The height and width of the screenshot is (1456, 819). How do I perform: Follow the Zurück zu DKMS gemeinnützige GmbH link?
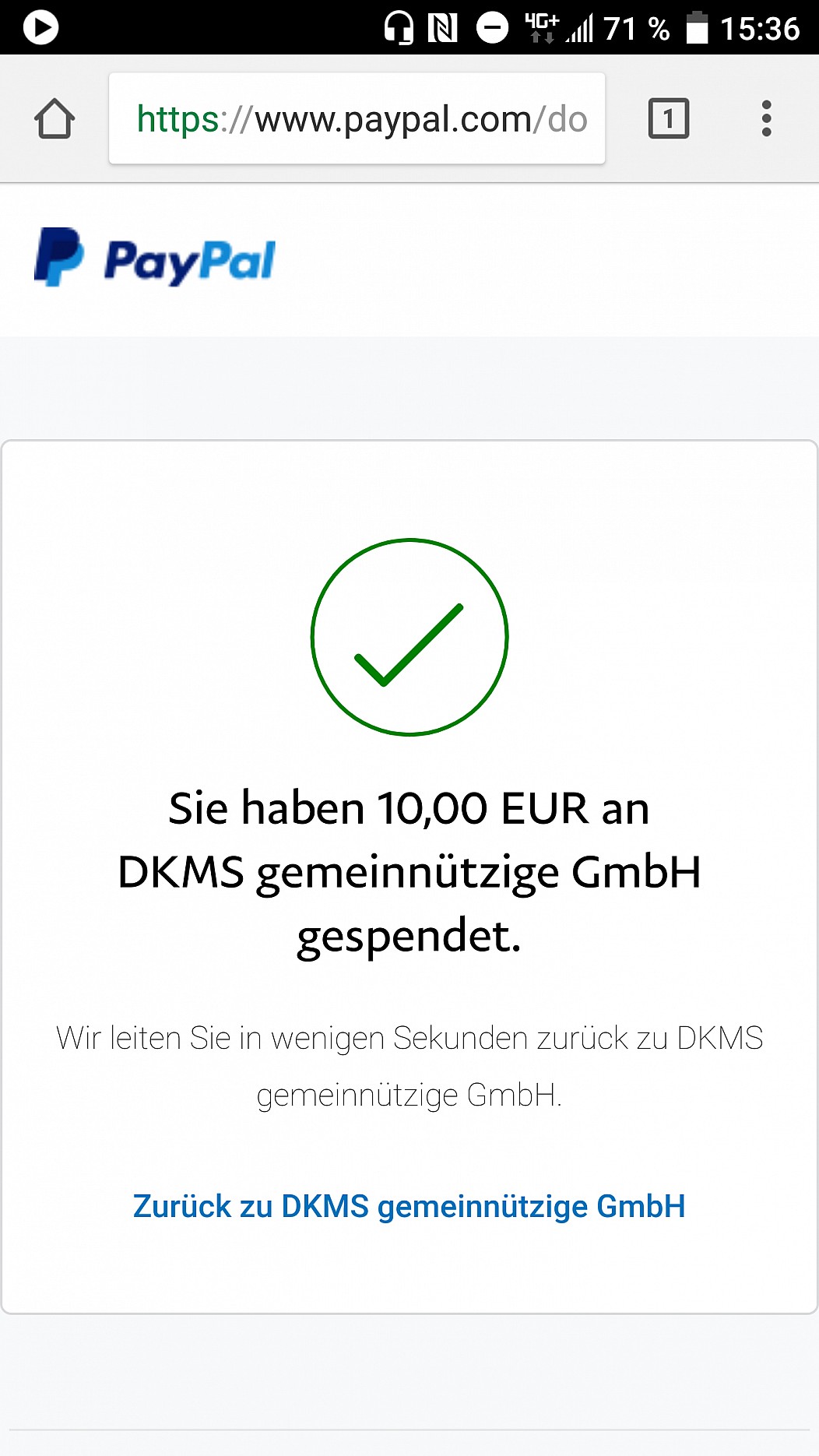(x=409, y=1207)
